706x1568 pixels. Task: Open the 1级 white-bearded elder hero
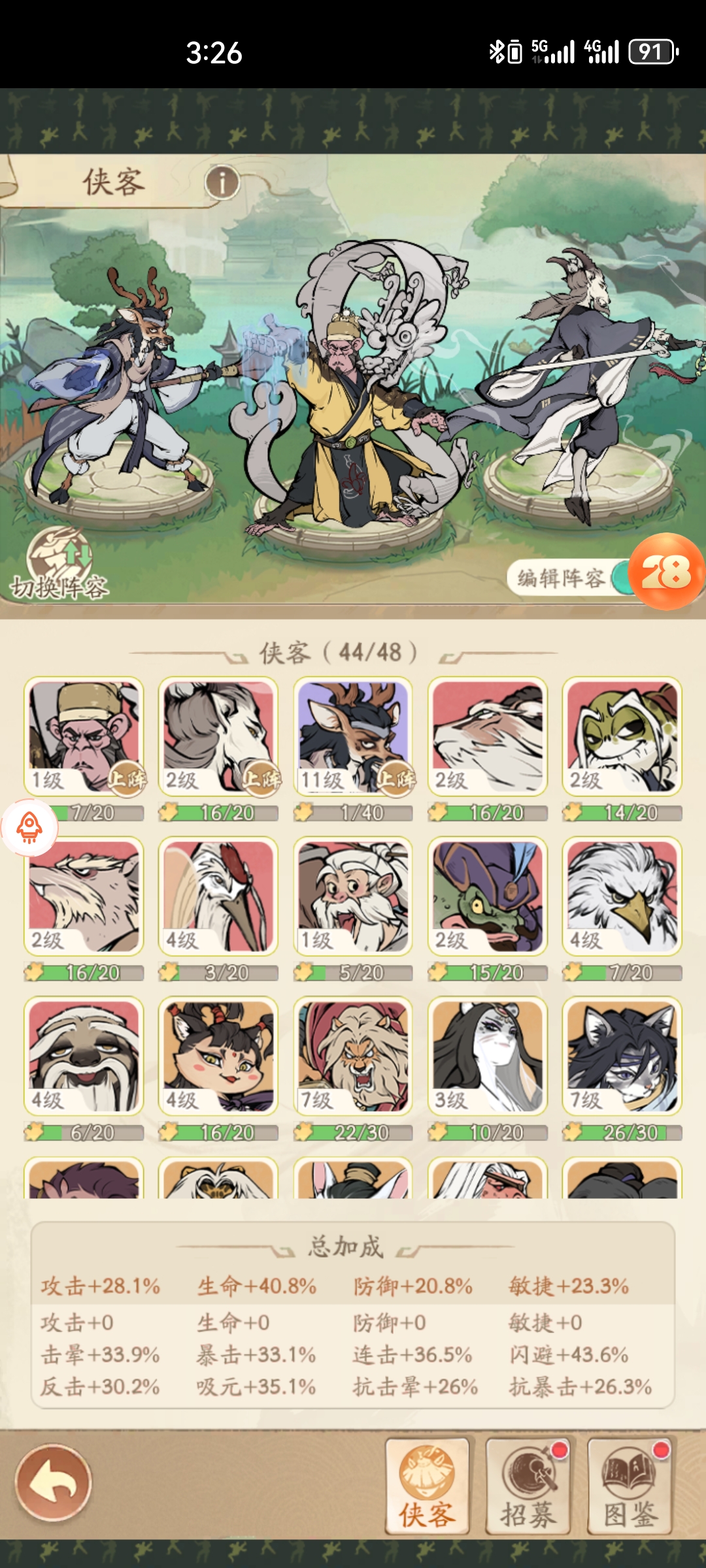click(x=353, y=896)
